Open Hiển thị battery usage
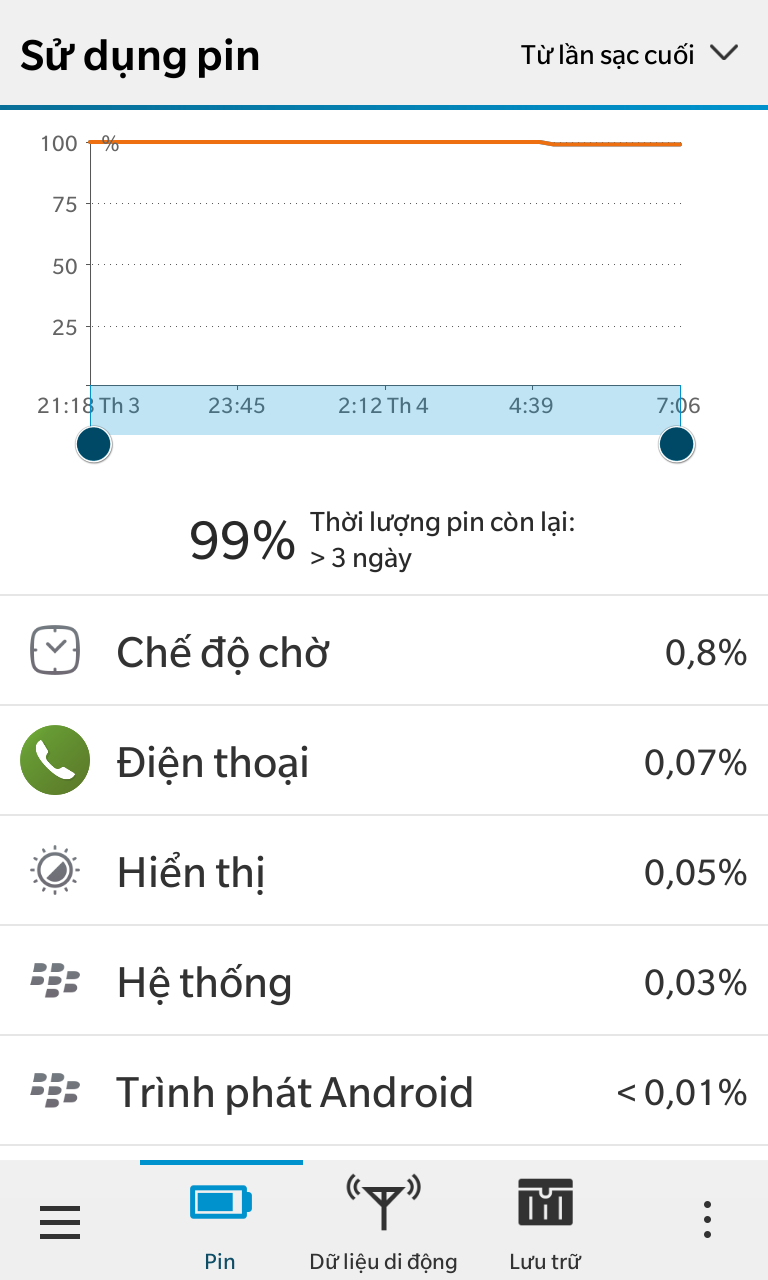Image resolution: width=768 pixels, height=1280 pixels. (x=384, y=871)
